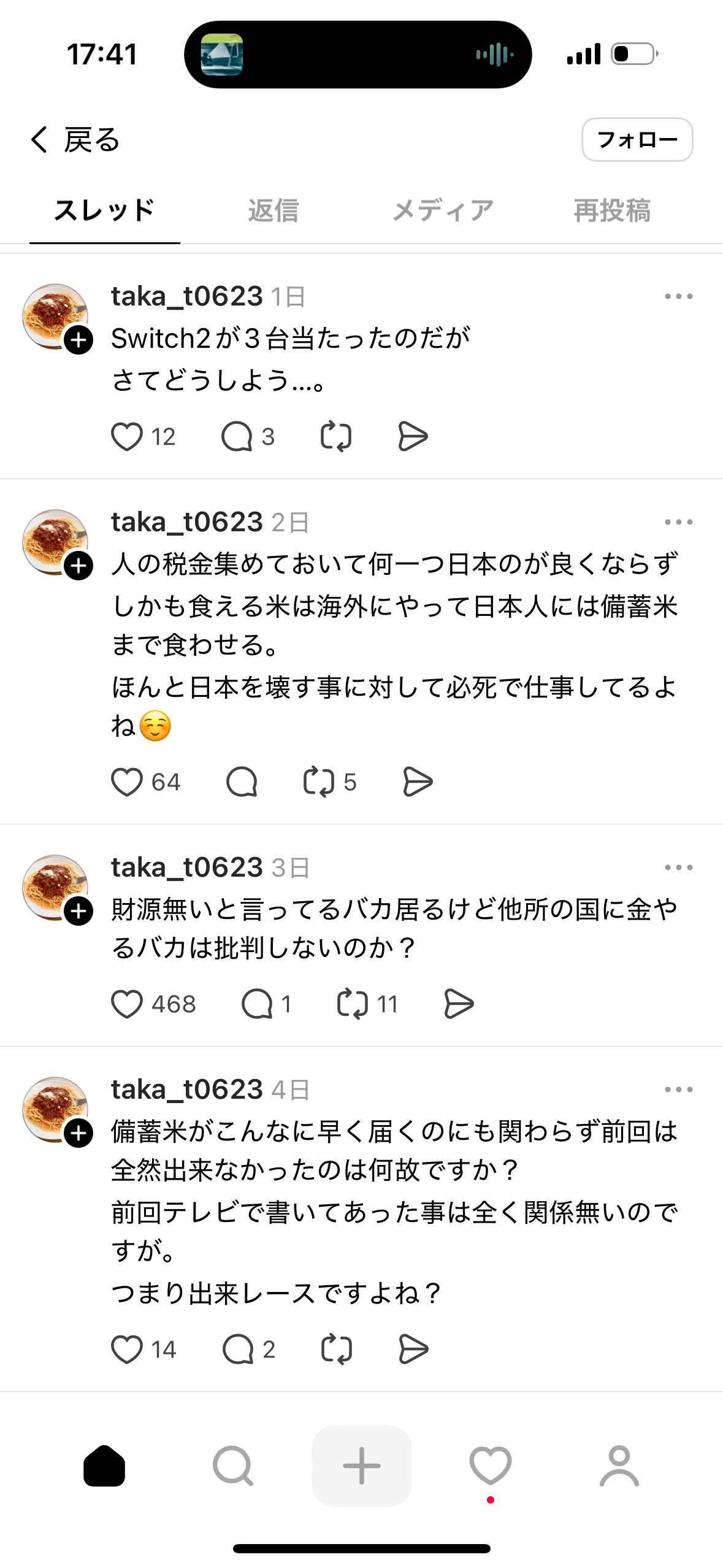Open the three-dot menu on the 財源無い post
This screenshot has height=1568, width=723.
678,867
